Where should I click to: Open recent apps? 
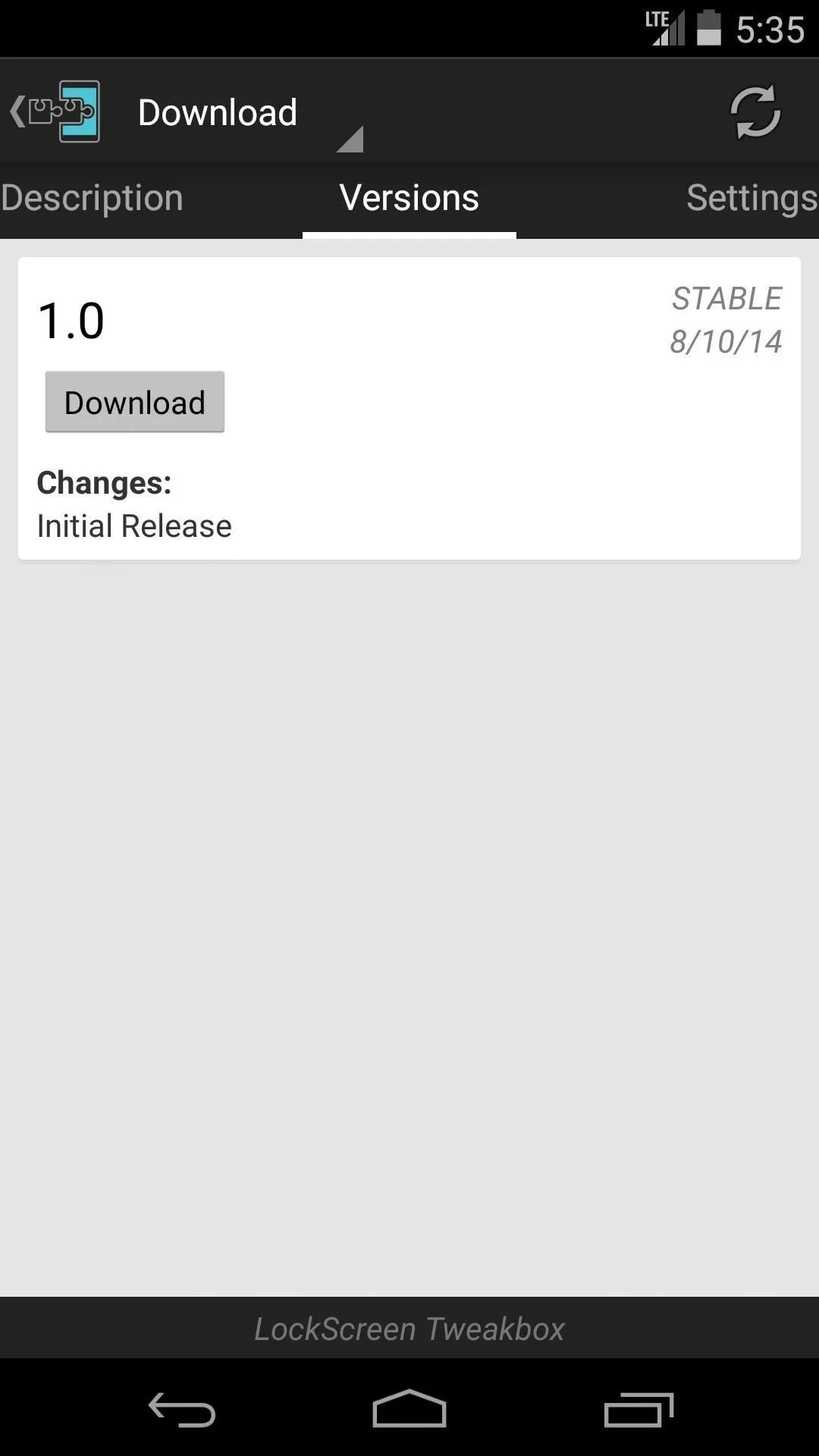(639, 1410)
